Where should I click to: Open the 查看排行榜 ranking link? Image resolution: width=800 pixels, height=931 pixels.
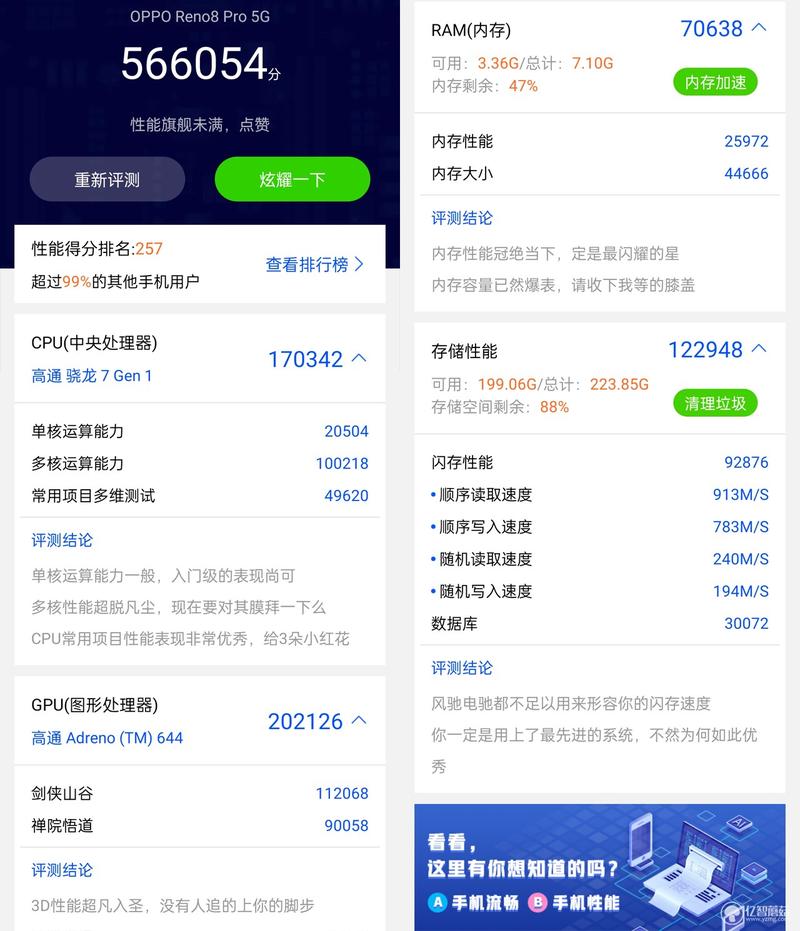click(x=314, y=264)
